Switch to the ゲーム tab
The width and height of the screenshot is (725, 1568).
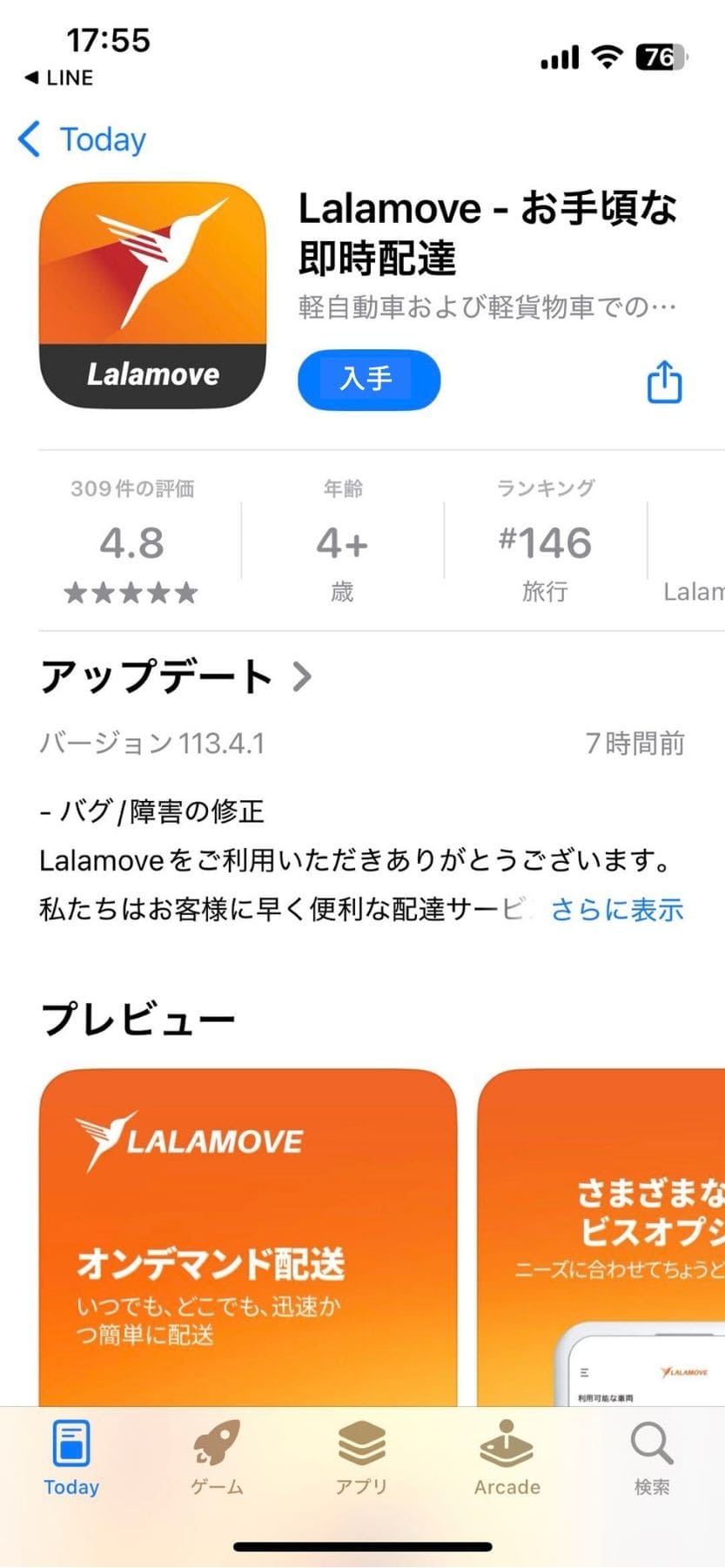point(217,1457)
